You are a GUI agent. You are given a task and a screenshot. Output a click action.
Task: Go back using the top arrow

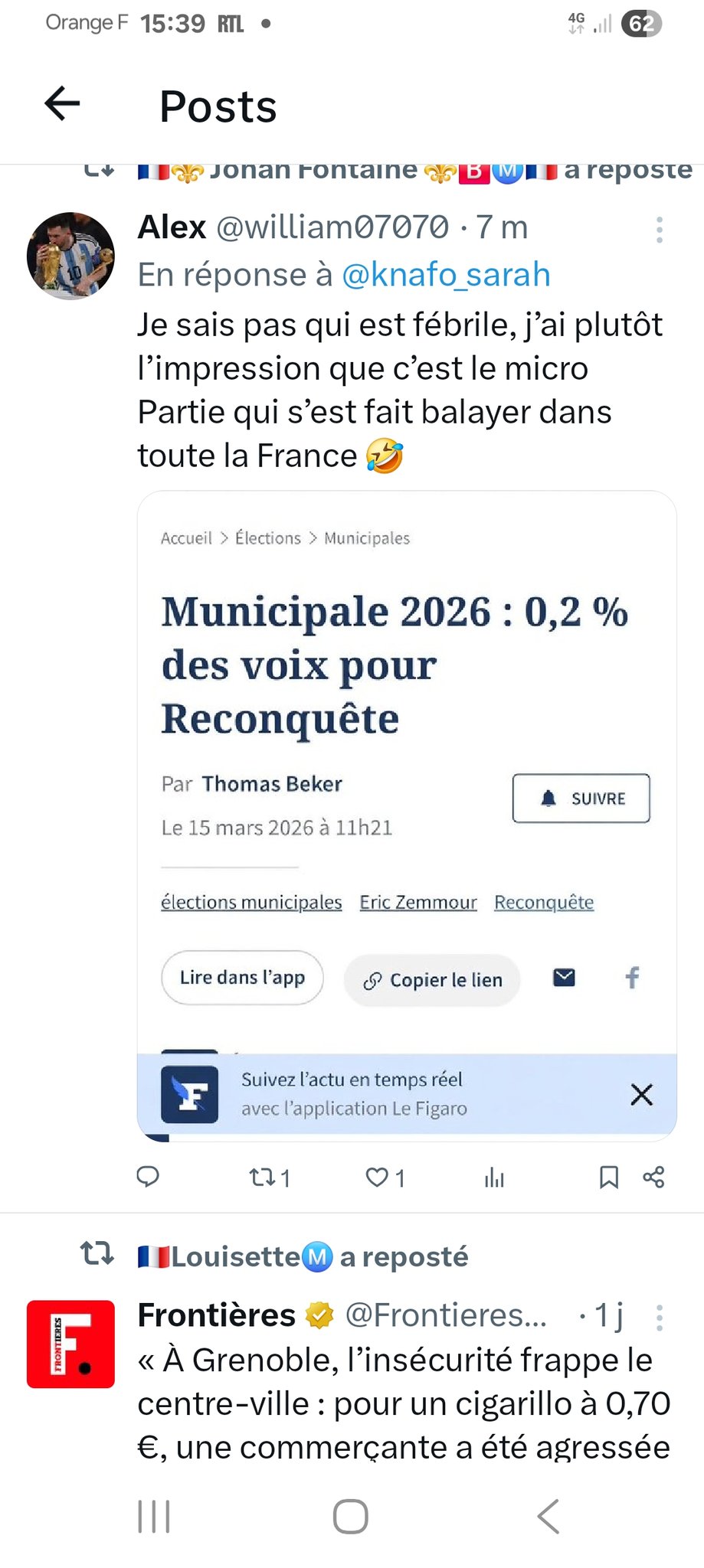coord(63,103)
